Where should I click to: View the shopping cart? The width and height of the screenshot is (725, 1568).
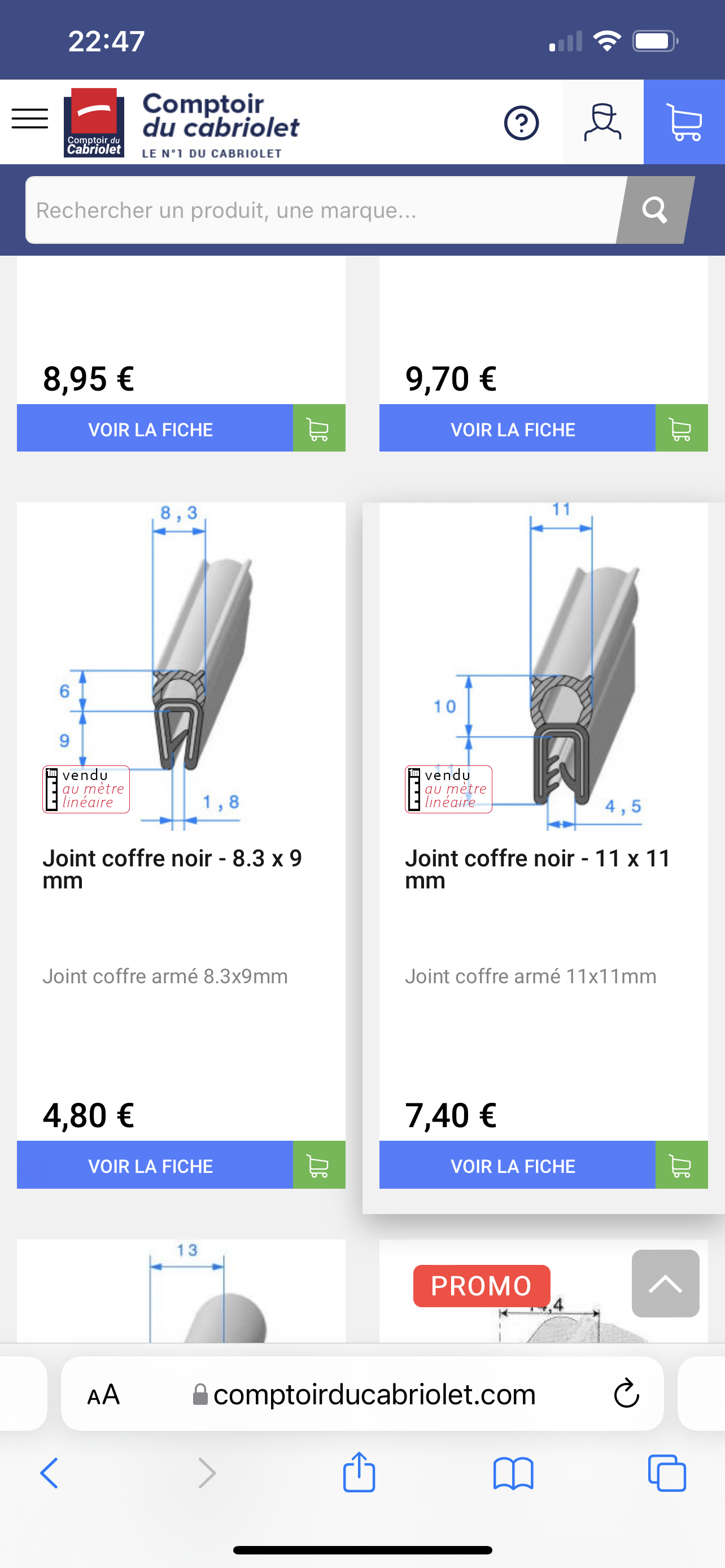pyautogui.click(x=684, y=122)
